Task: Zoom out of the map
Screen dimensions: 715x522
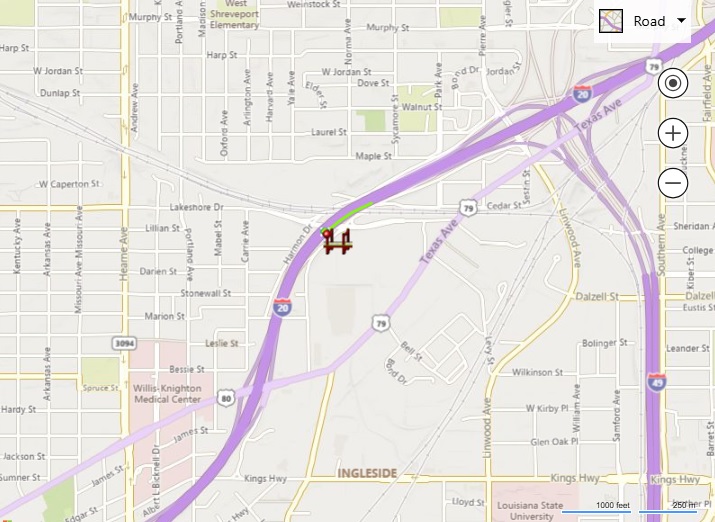Action: (673, 183)
